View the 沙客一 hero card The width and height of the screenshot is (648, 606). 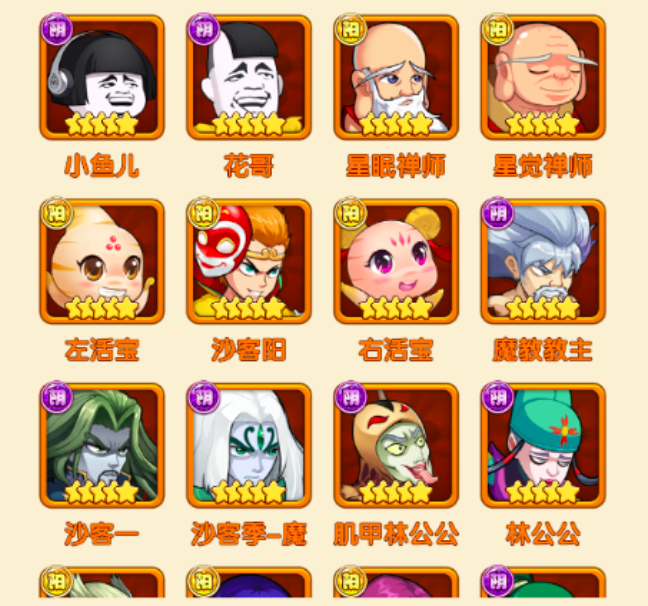click(x=102, y=446)
